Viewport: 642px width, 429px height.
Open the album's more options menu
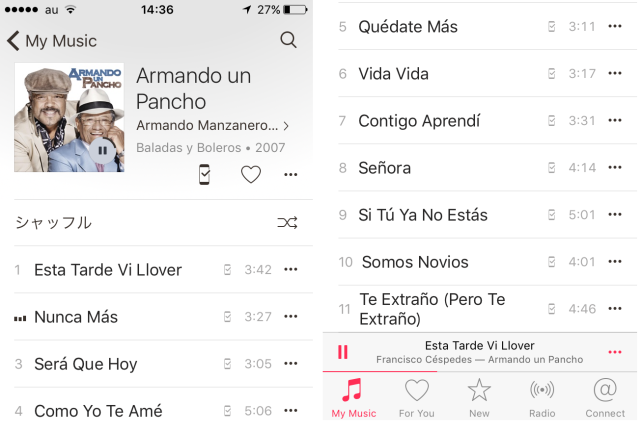291,175
